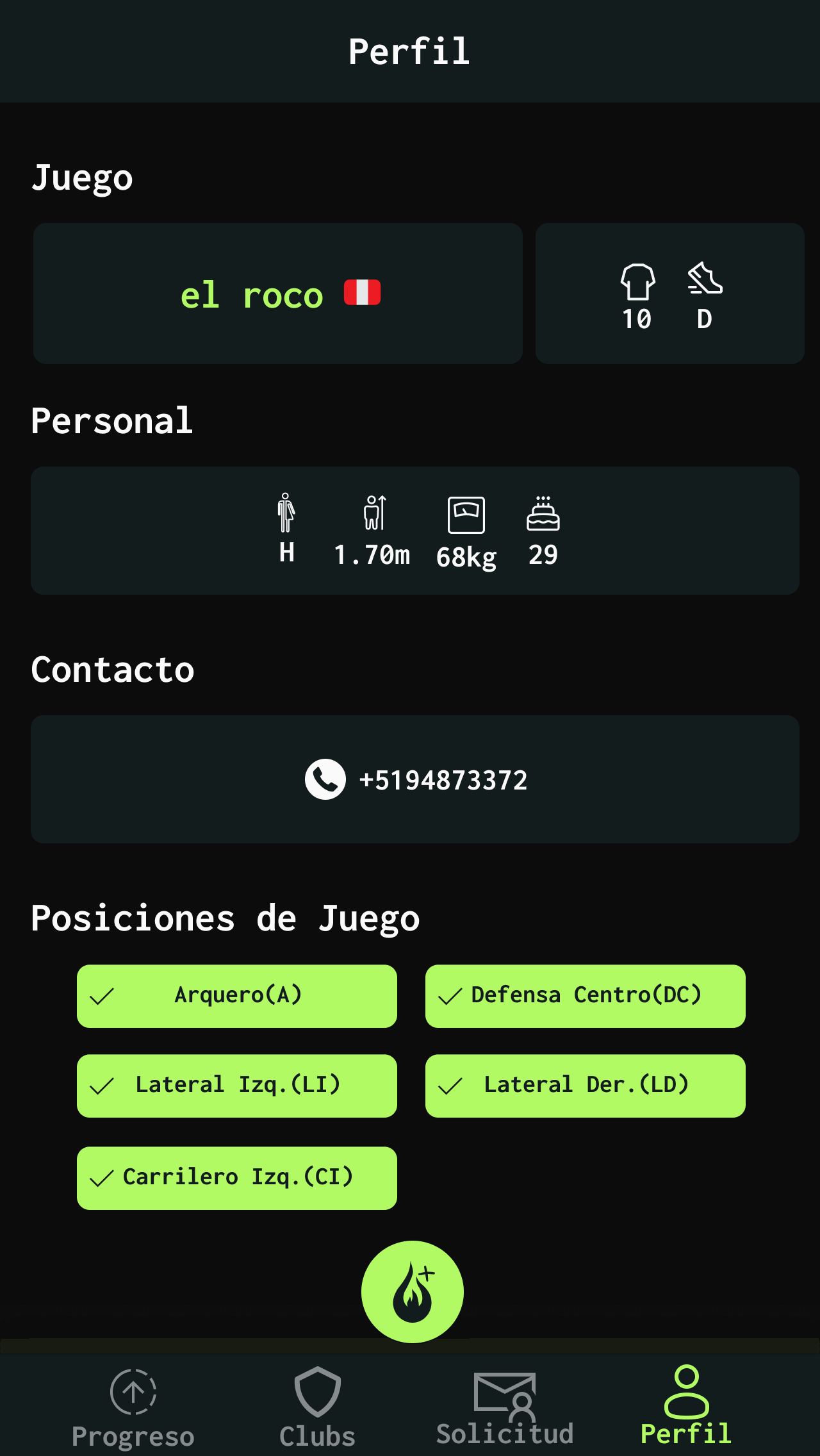This screenshot has height=1456, width=820.
Task: Click the weight scale icon
Action: 466,513
